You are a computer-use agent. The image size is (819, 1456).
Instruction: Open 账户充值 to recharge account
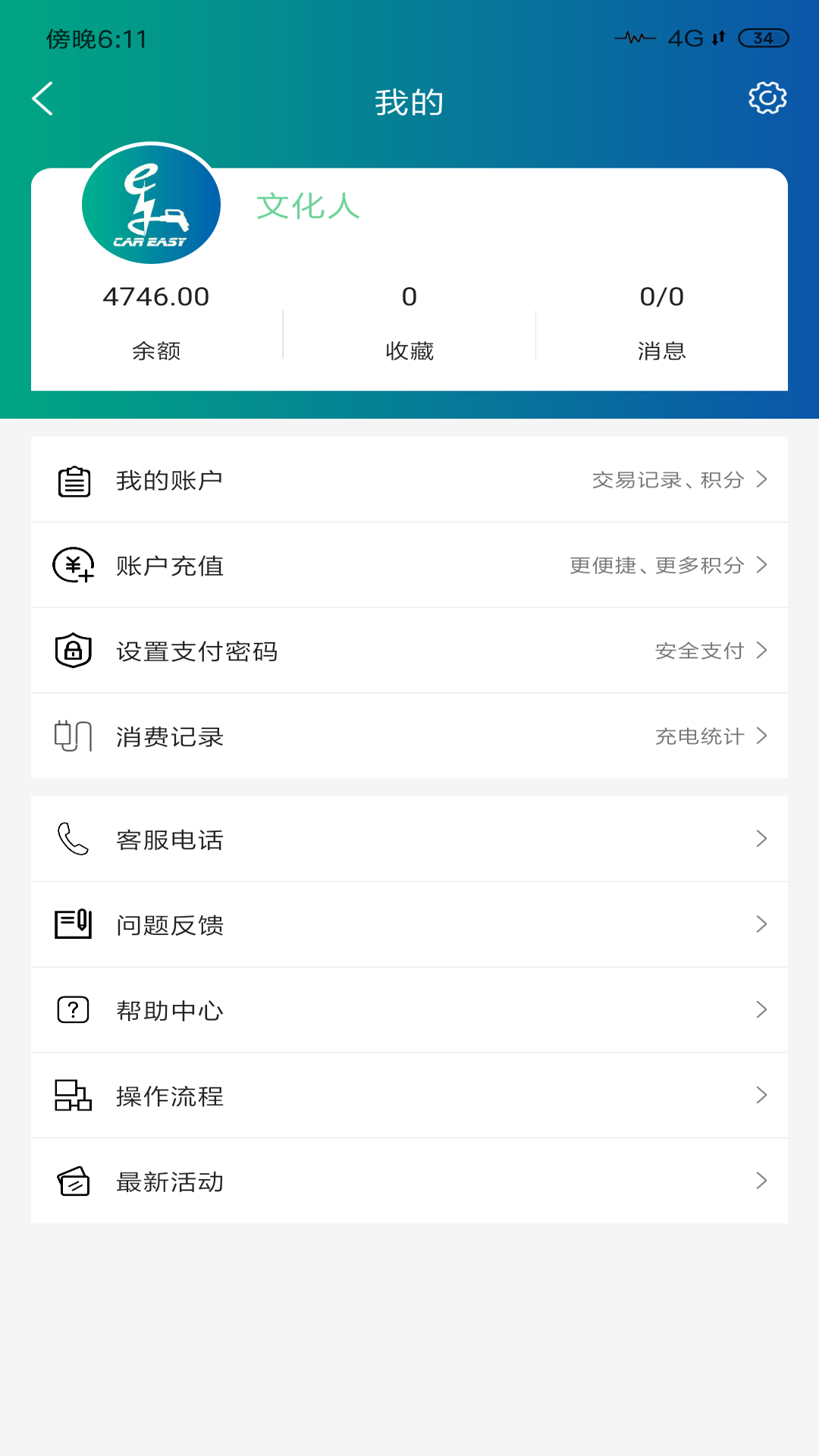coord(409,566)
